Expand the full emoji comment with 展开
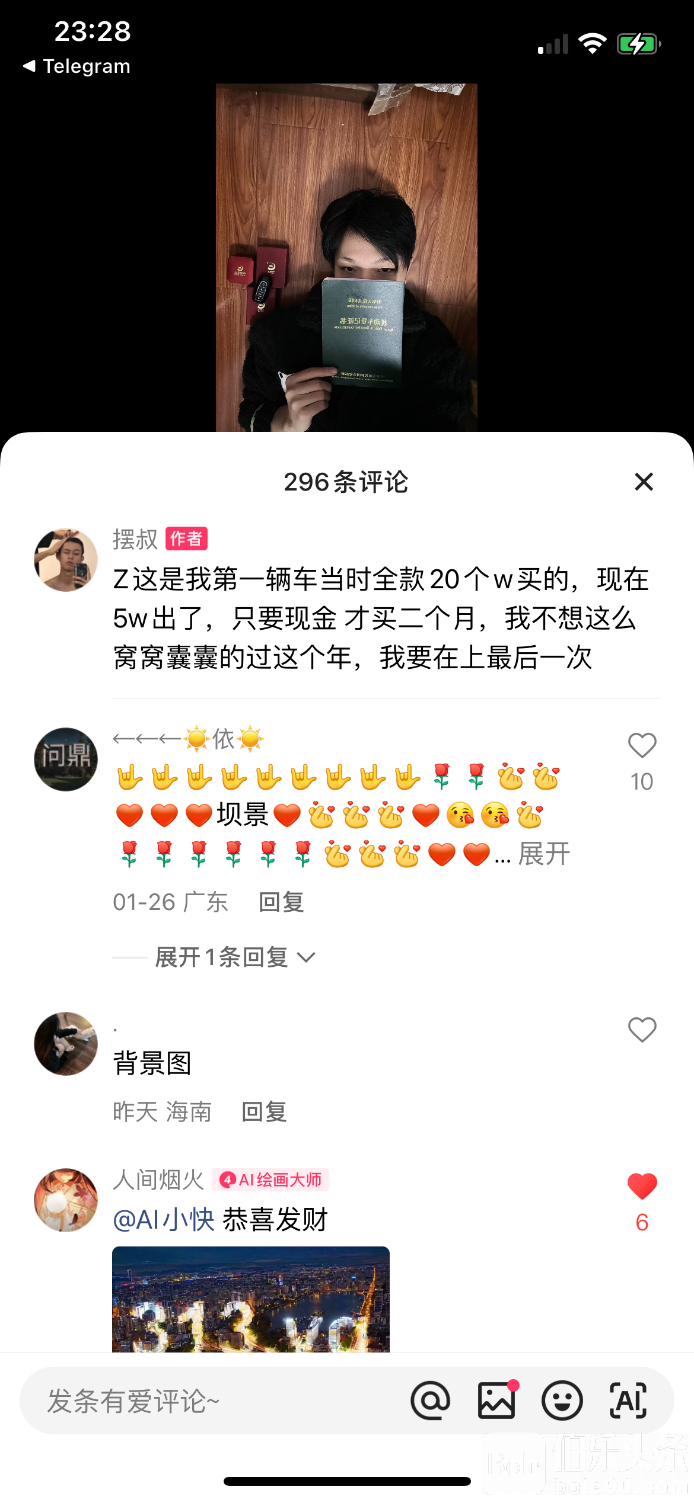 (x=544, y=853)
